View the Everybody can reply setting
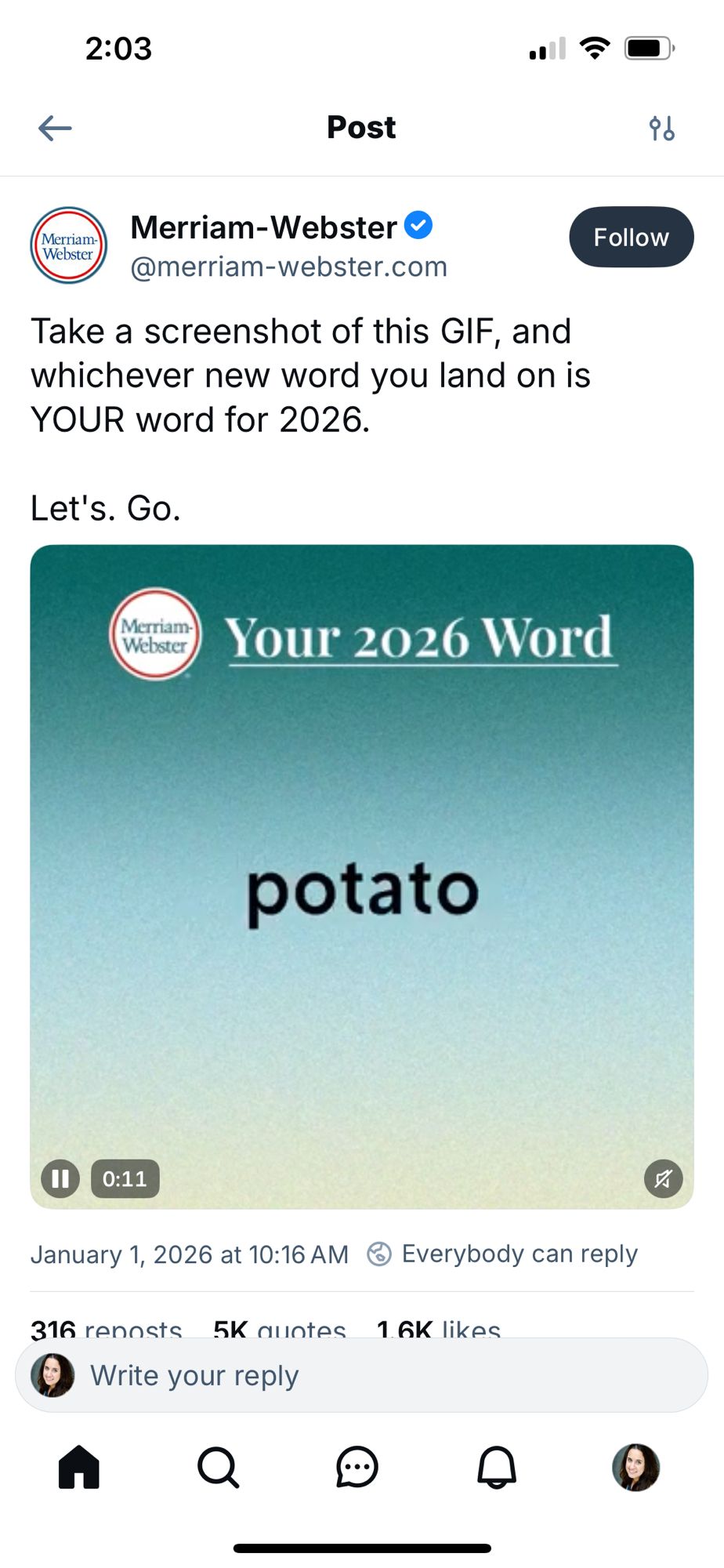724x1568 pixels. (503, 1254)
